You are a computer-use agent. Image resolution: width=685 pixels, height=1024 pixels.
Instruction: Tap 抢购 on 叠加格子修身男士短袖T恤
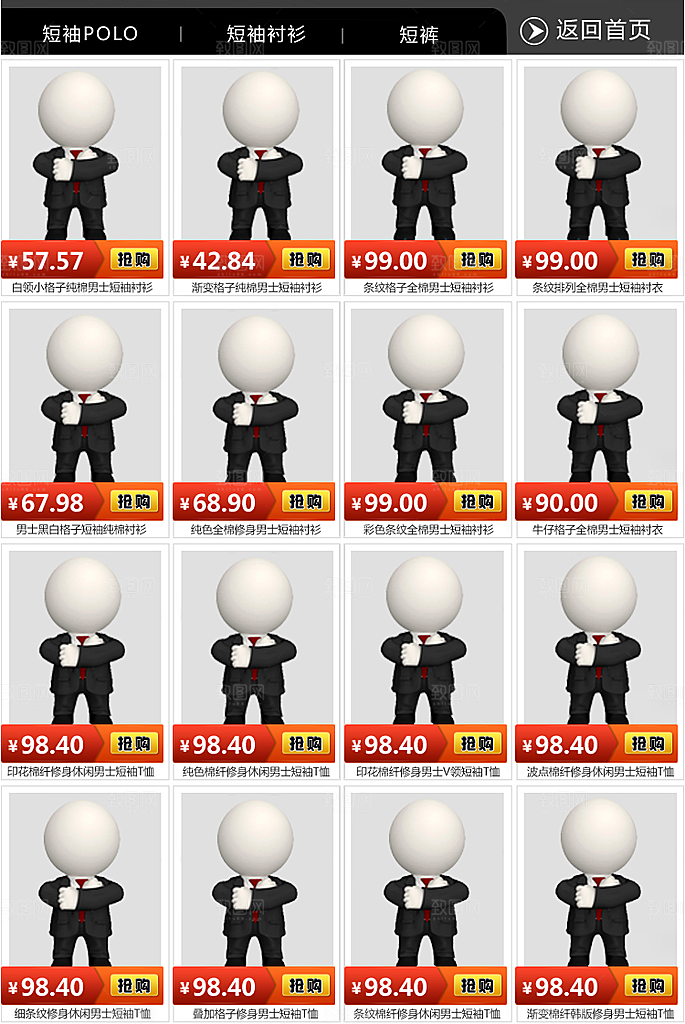coord(306,986)
